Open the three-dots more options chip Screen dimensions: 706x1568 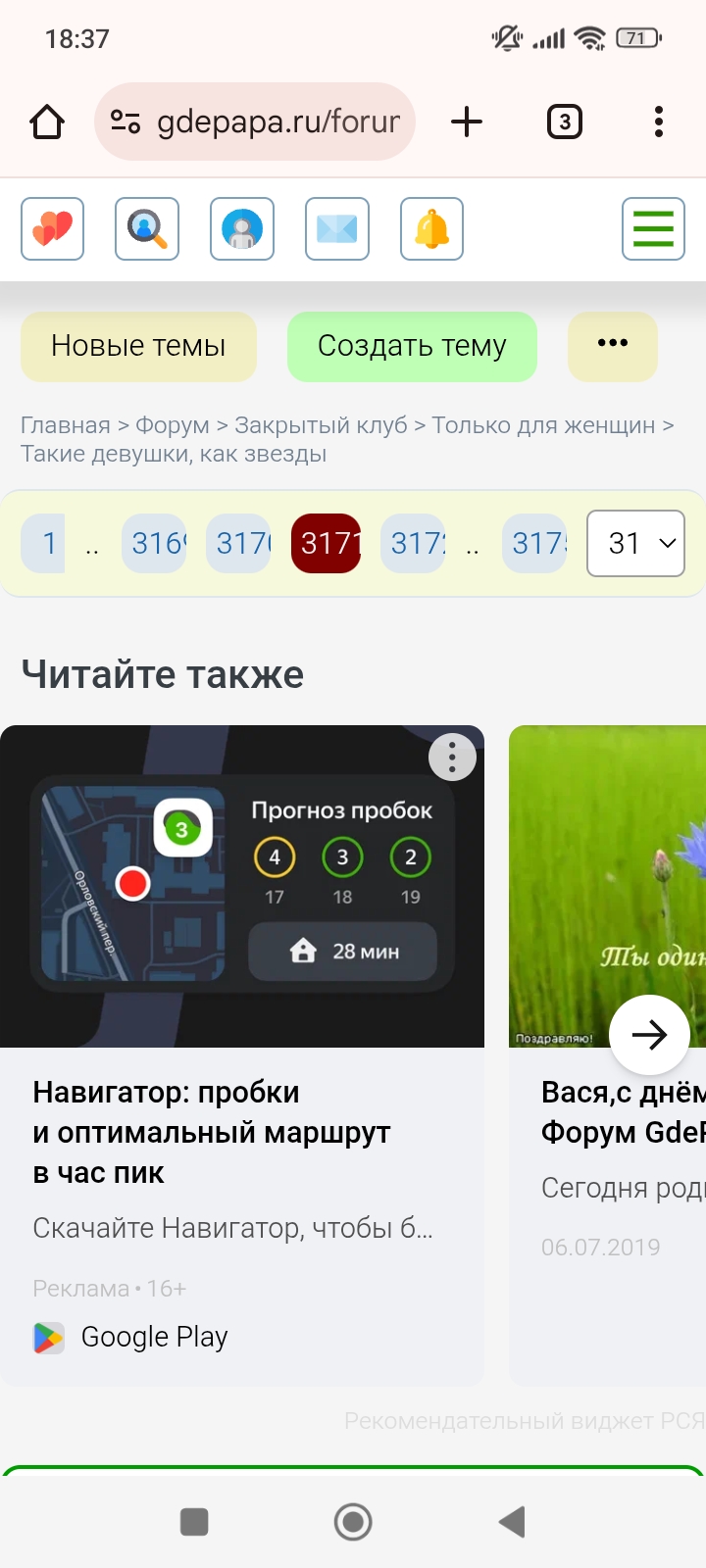point(613,345)
